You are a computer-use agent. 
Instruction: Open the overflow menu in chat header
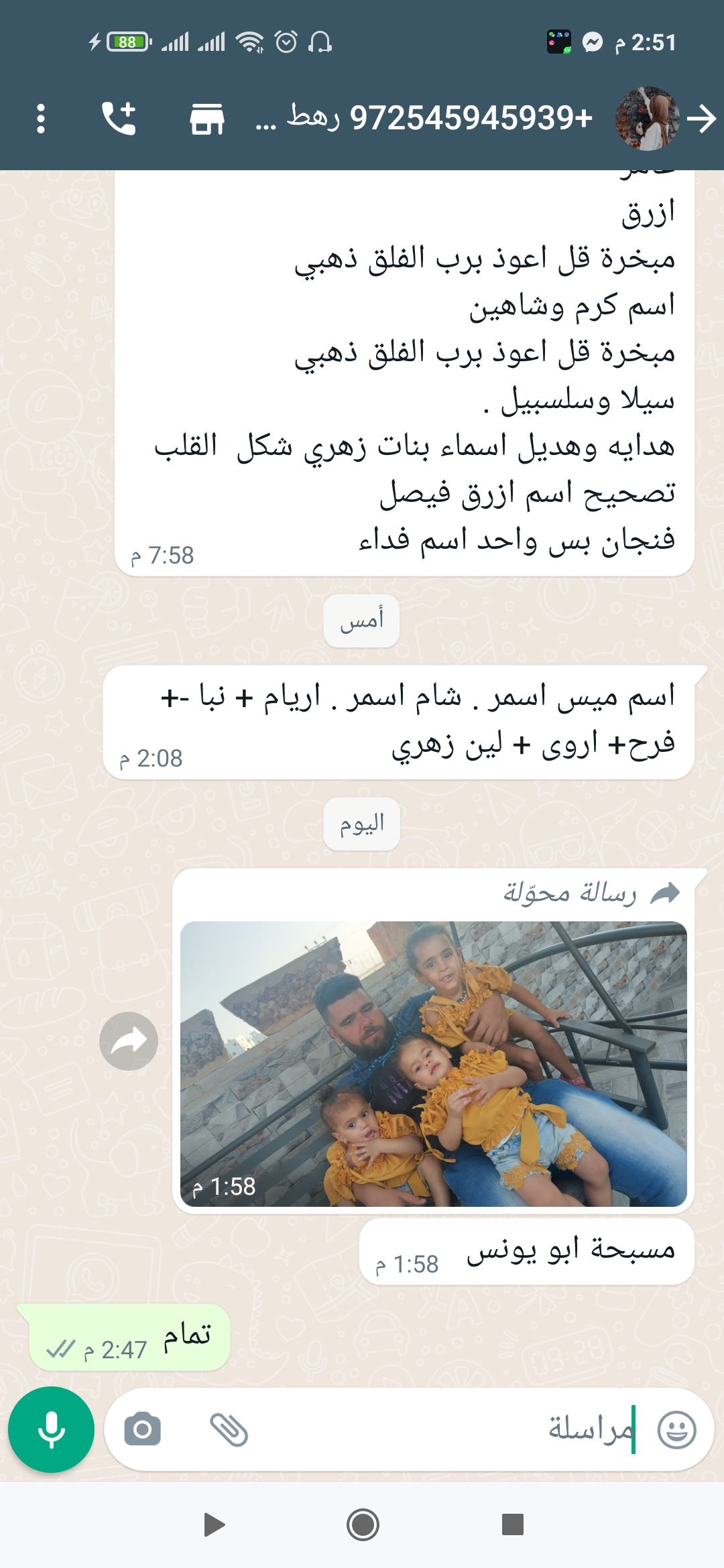coord(41,119)
